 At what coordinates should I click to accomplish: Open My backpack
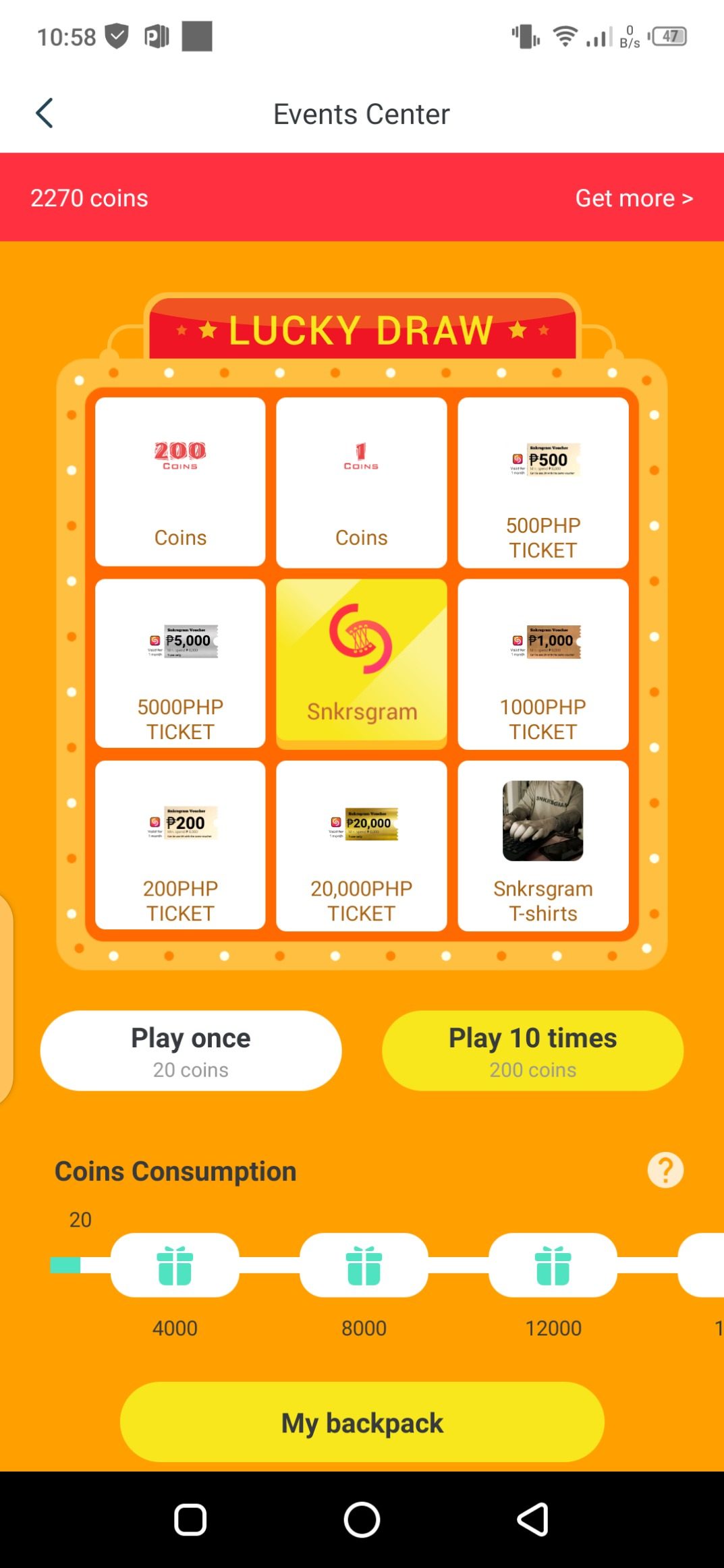point(362,1422)
